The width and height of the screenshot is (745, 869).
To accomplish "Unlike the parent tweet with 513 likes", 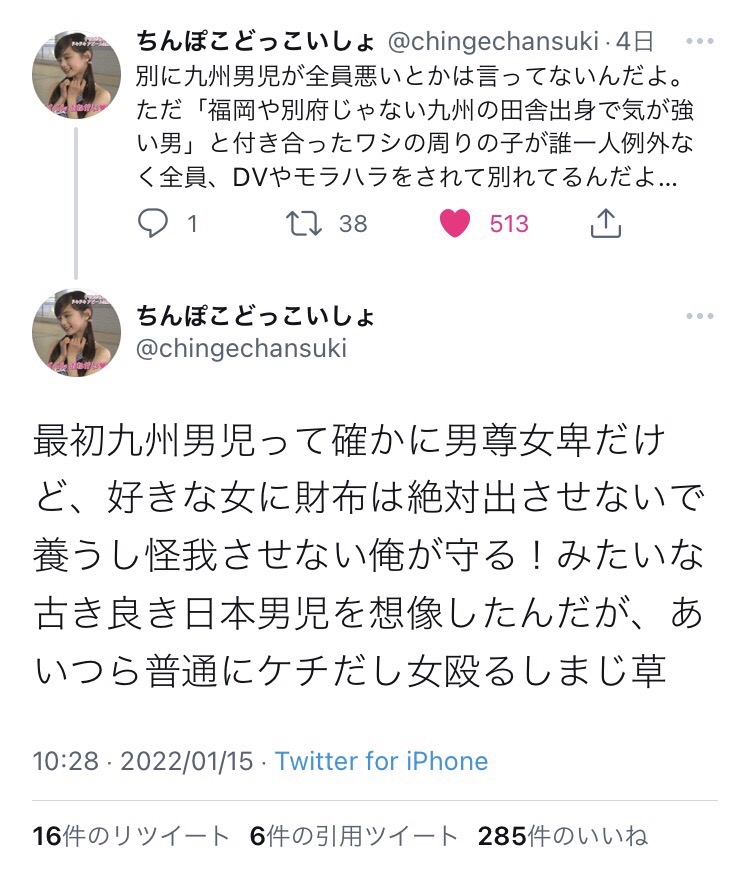I will (x=456, y=223).
